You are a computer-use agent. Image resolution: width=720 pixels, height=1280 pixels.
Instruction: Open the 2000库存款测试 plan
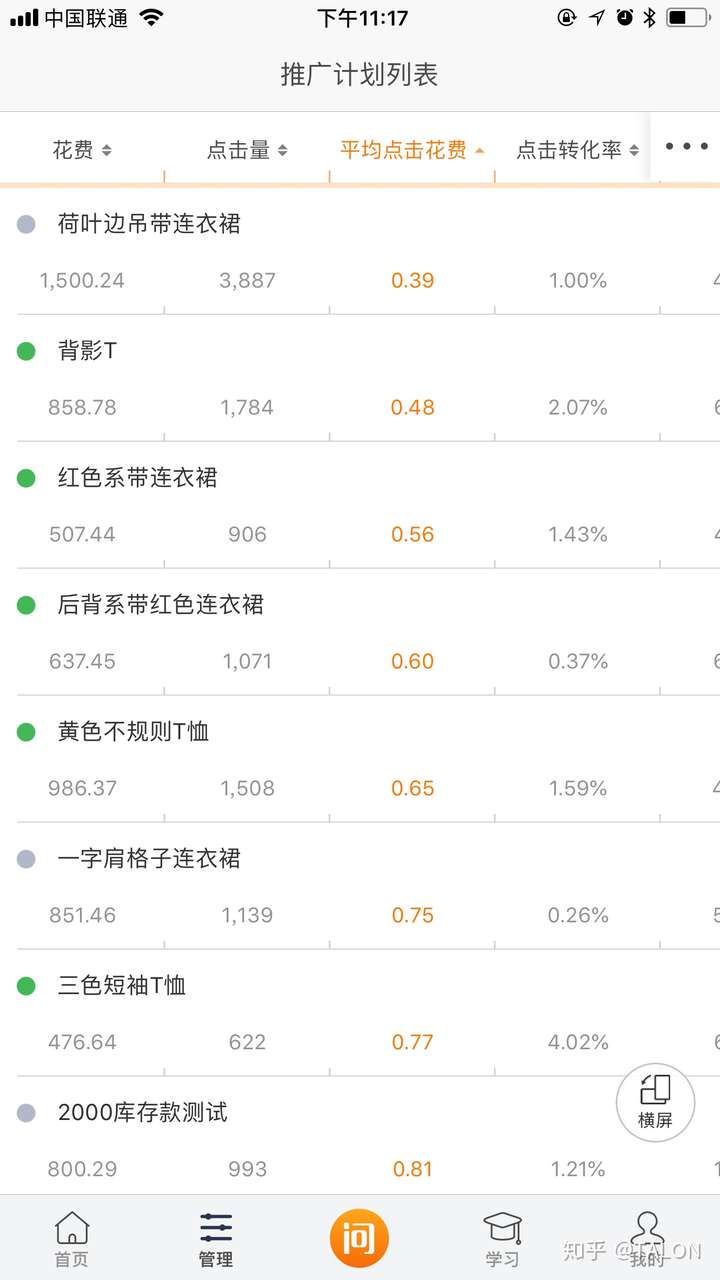(142, 1113)
